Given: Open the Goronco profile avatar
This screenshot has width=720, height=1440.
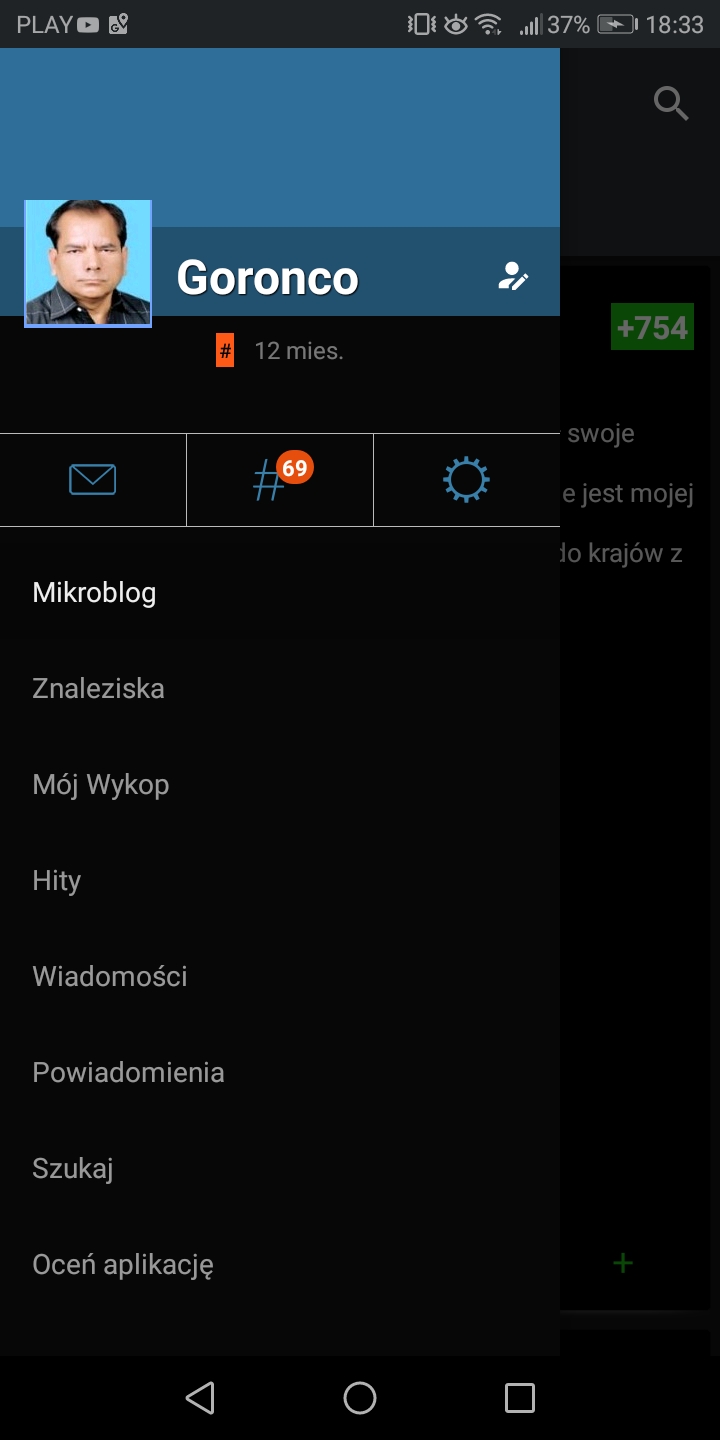Looking at the screenshot, I should click(88, 263).
